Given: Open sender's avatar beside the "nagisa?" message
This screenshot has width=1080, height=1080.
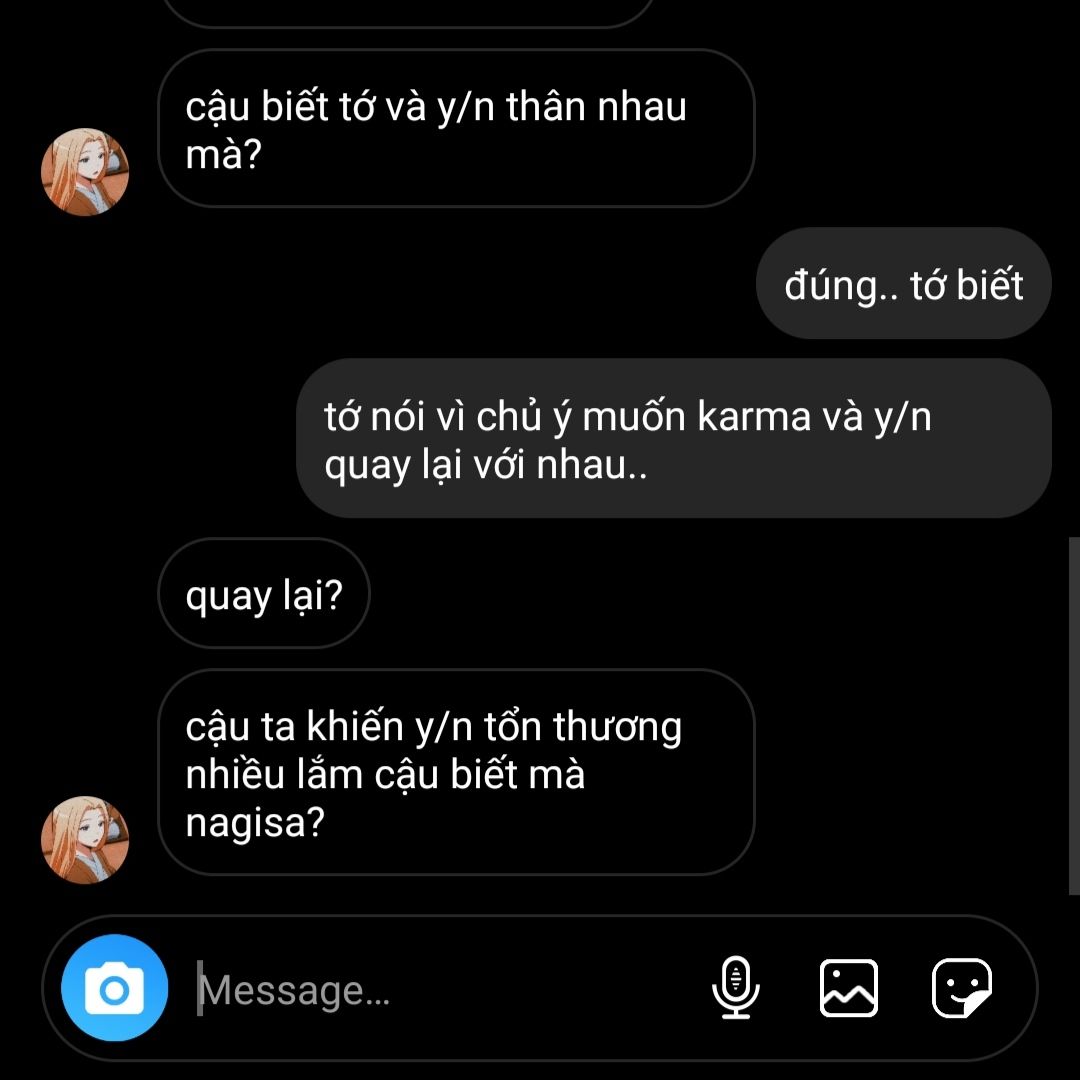Looking at the screenshot, I should click(85, 840).
